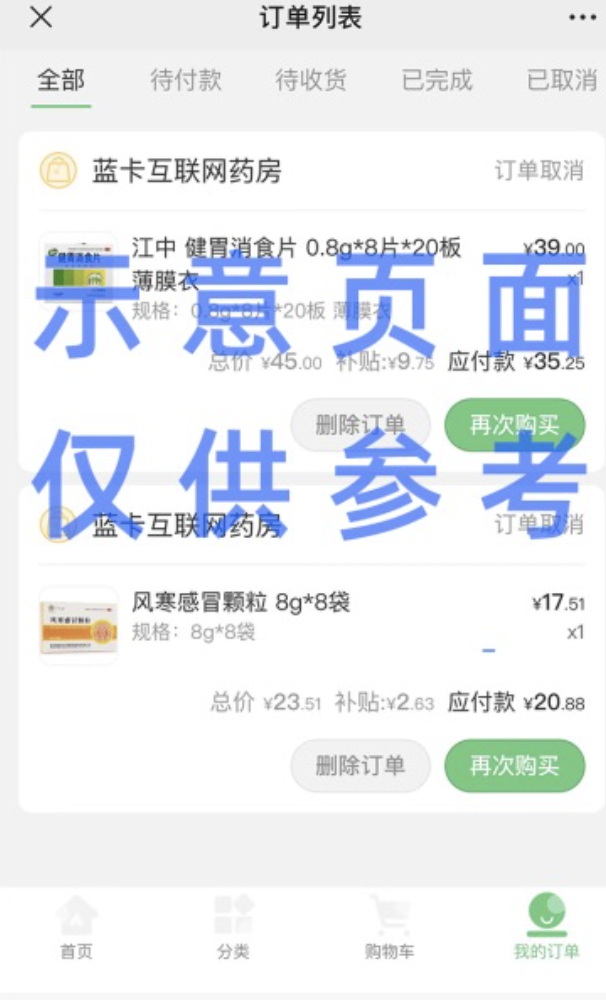The height and width of the screenshot is (1000, 606).
Task: Open the 购物车 shopping cart
Action: (389, 930)
